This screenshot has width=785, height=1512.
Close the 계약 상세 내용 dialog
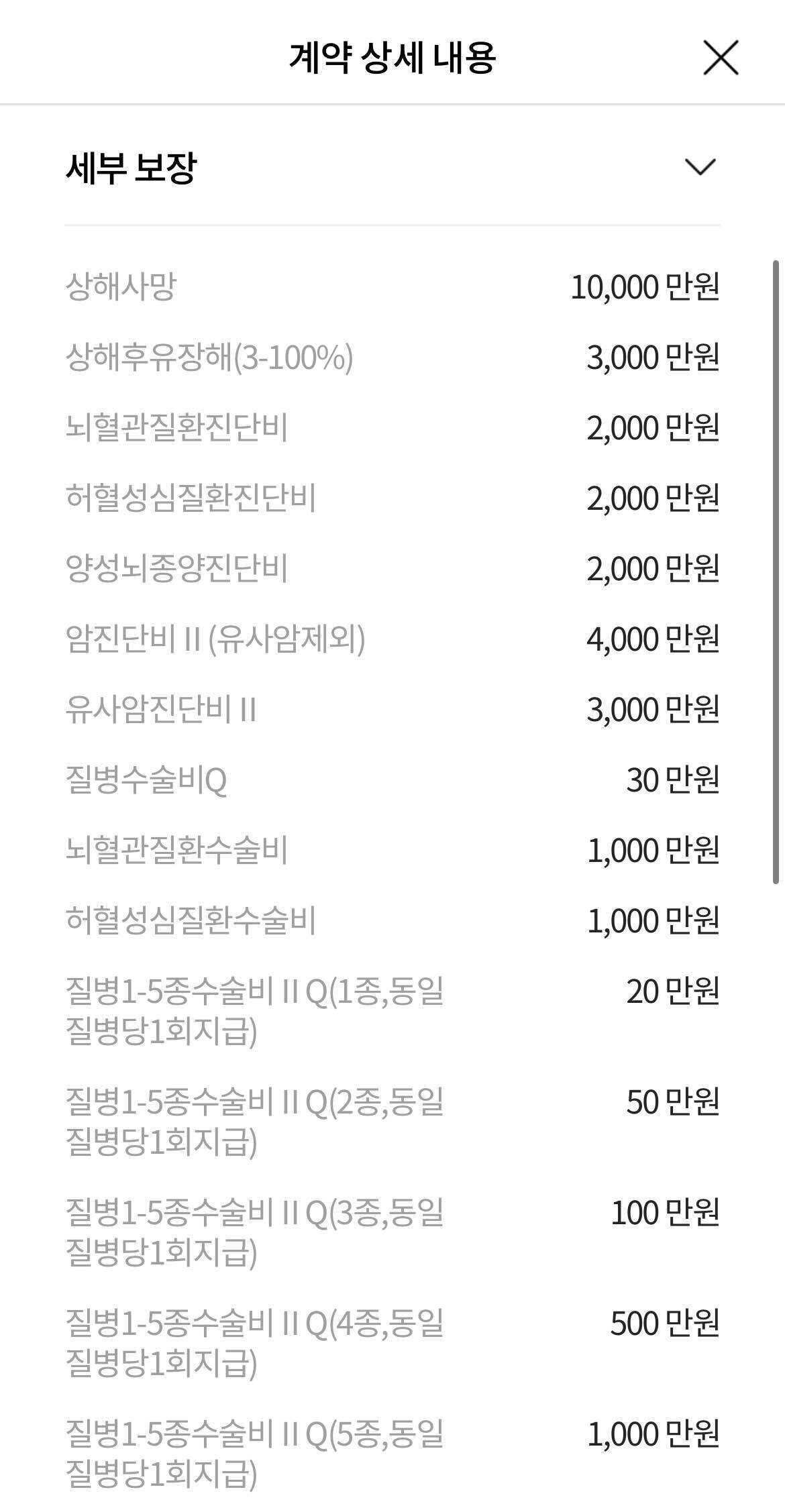721,58
